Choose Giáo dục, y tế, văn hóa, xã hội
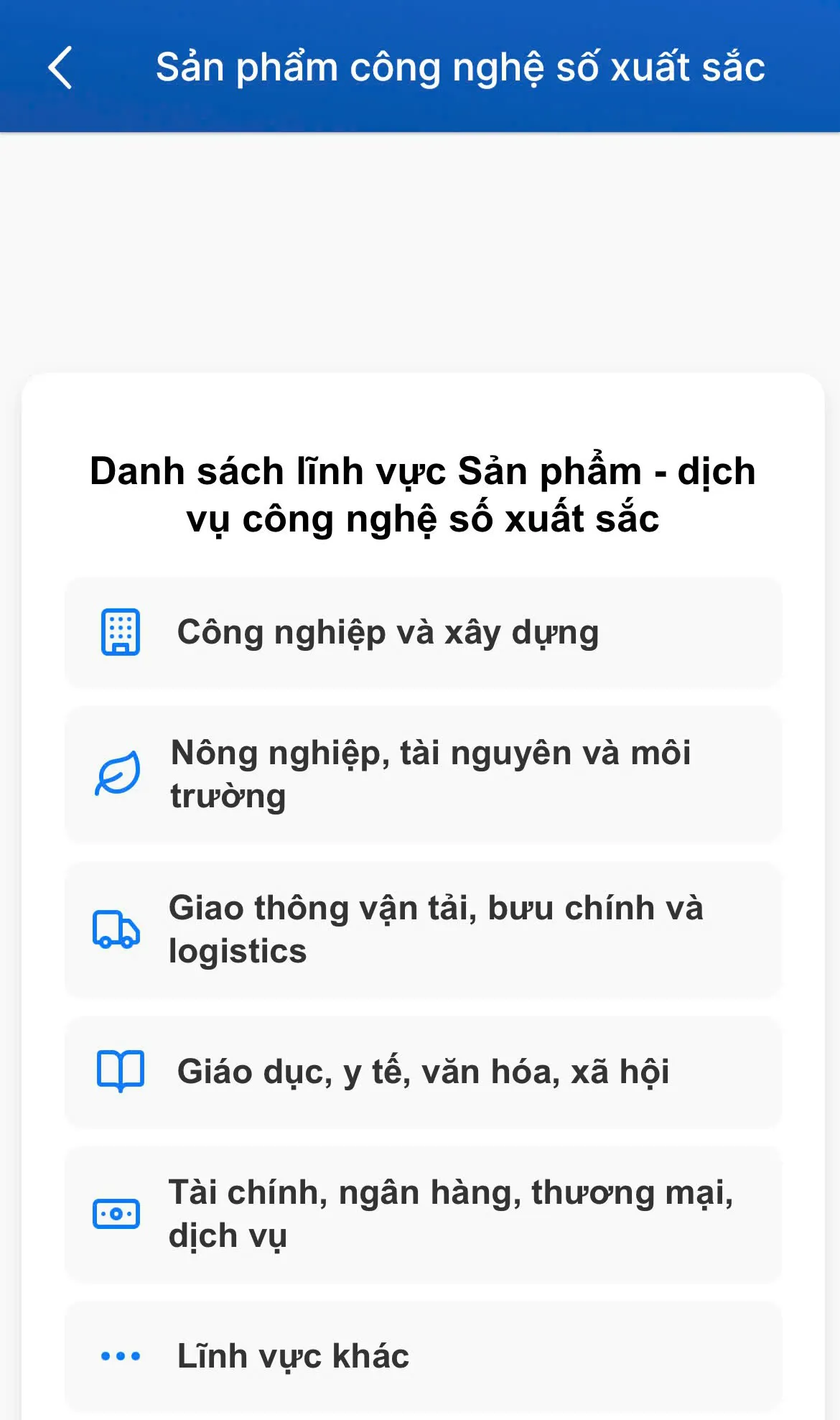The width and height of the screenshot is (840, 1420). coord(422,1072)
